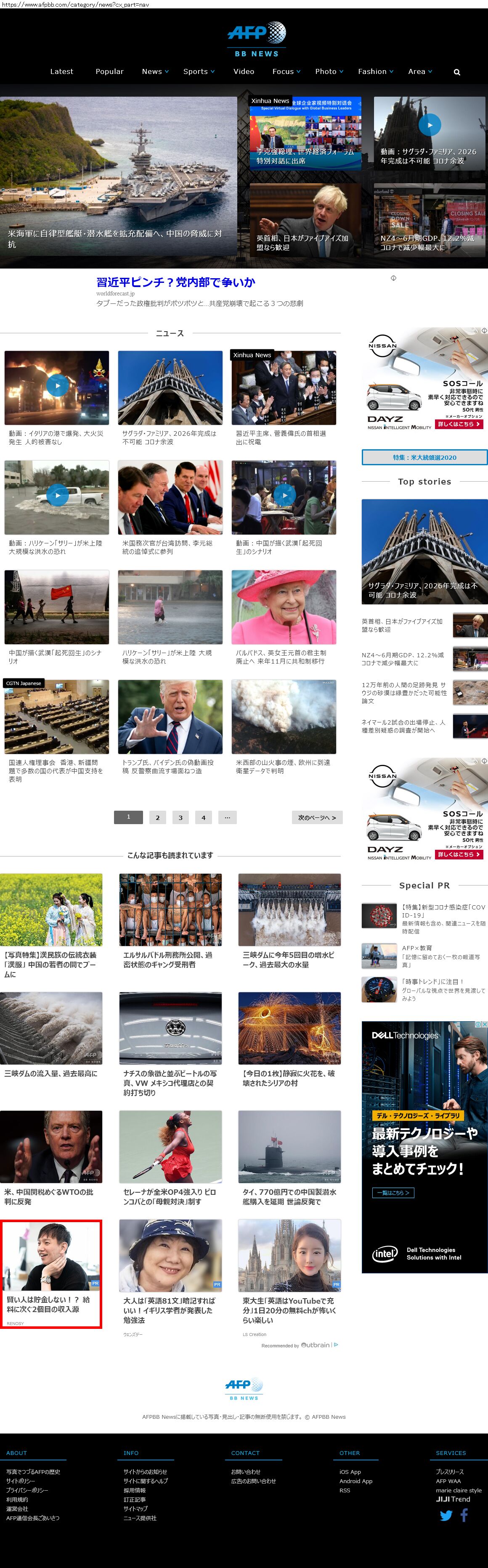Open the search magnifier icon
Screen dimensions: 488x1568
tap(457, 72)
